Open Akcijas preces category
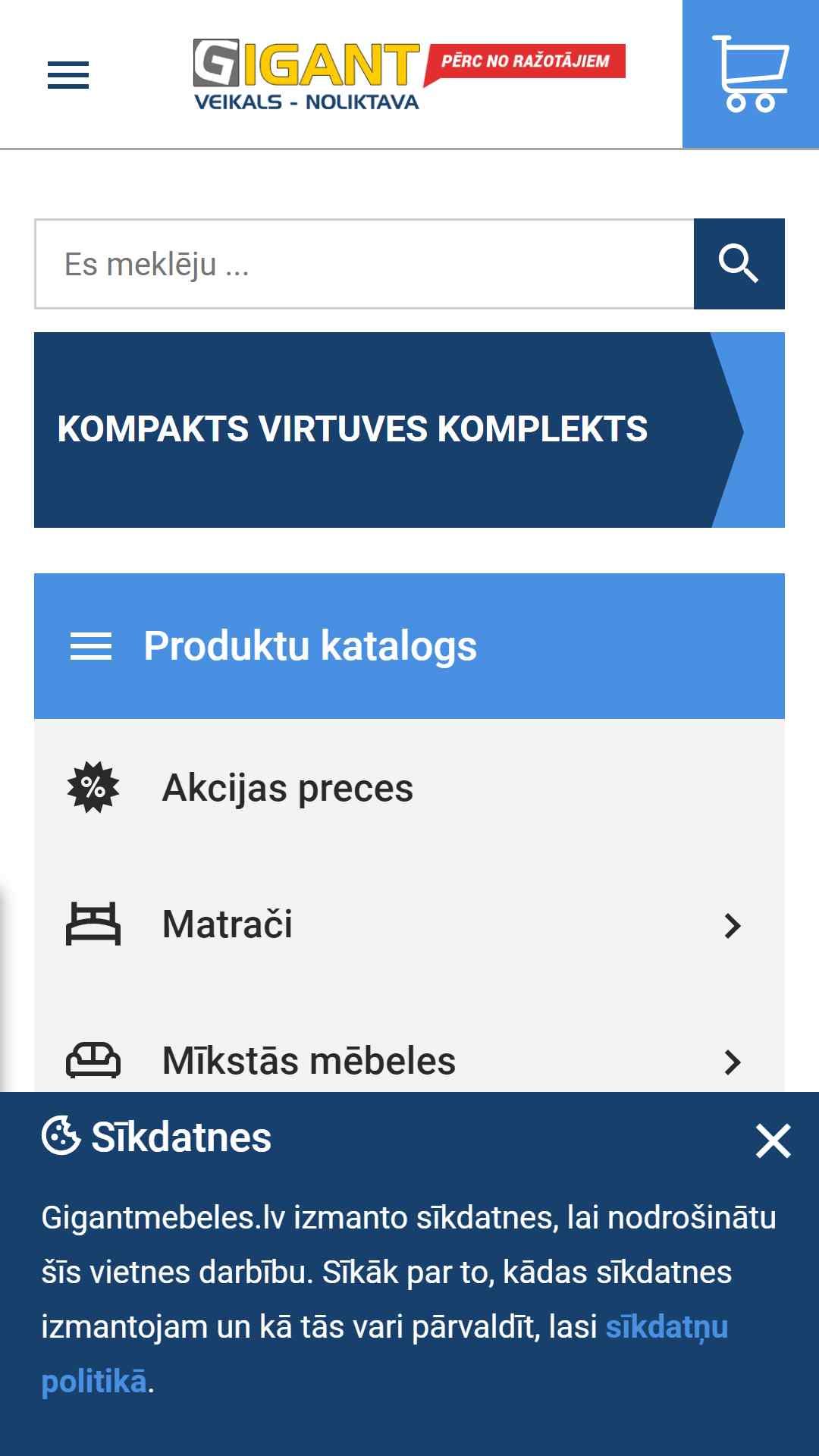This screenshot has height=1456, width=819. (409, 788)
